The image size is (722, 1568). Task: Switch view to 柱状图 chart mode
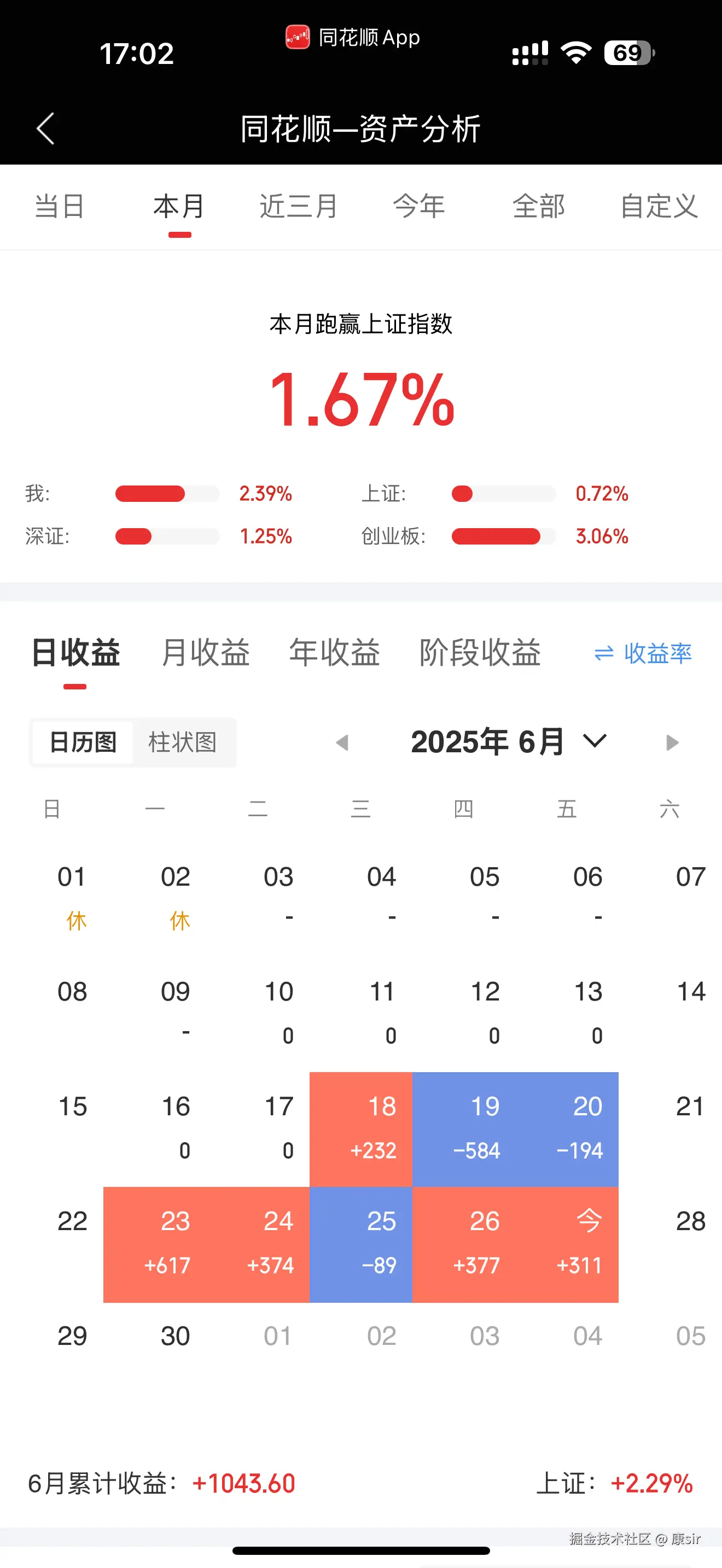coord(184,743)
